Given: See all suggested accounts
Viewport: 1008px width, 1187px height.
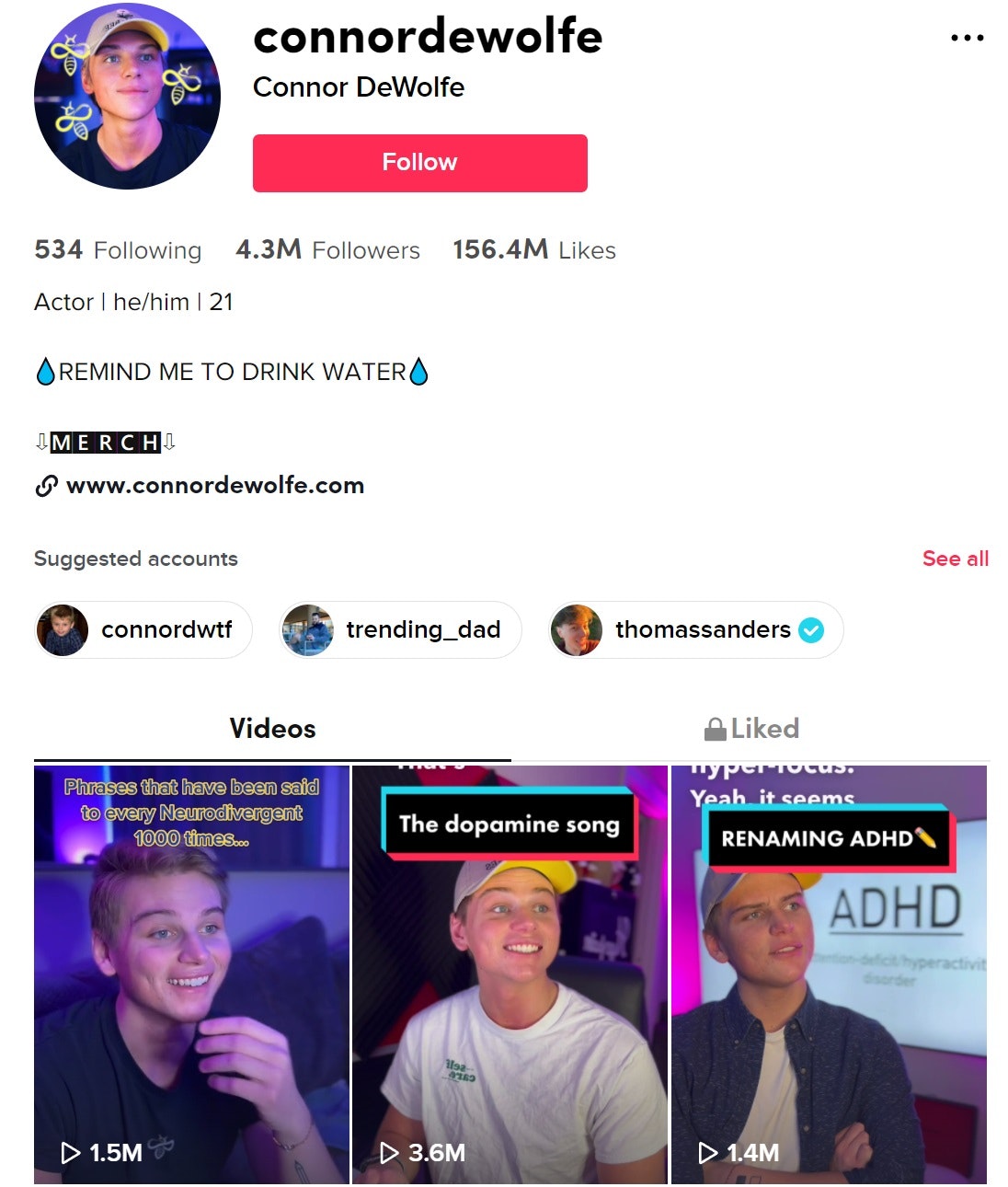Looking at the screenshot, I should 955,559.
